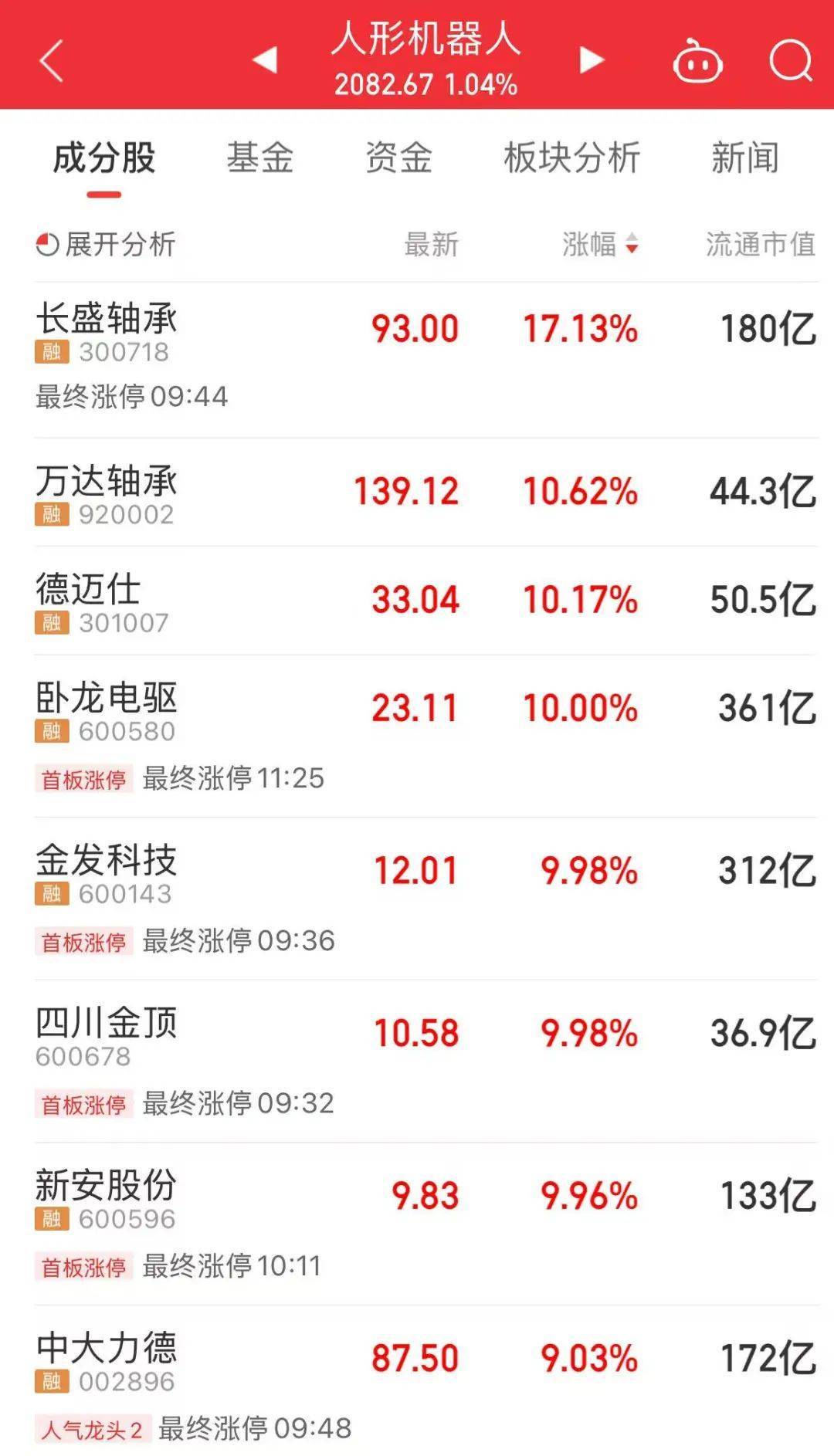Switch to the 基金 tab
834x1456 pixels.
[x=261, y=158]
